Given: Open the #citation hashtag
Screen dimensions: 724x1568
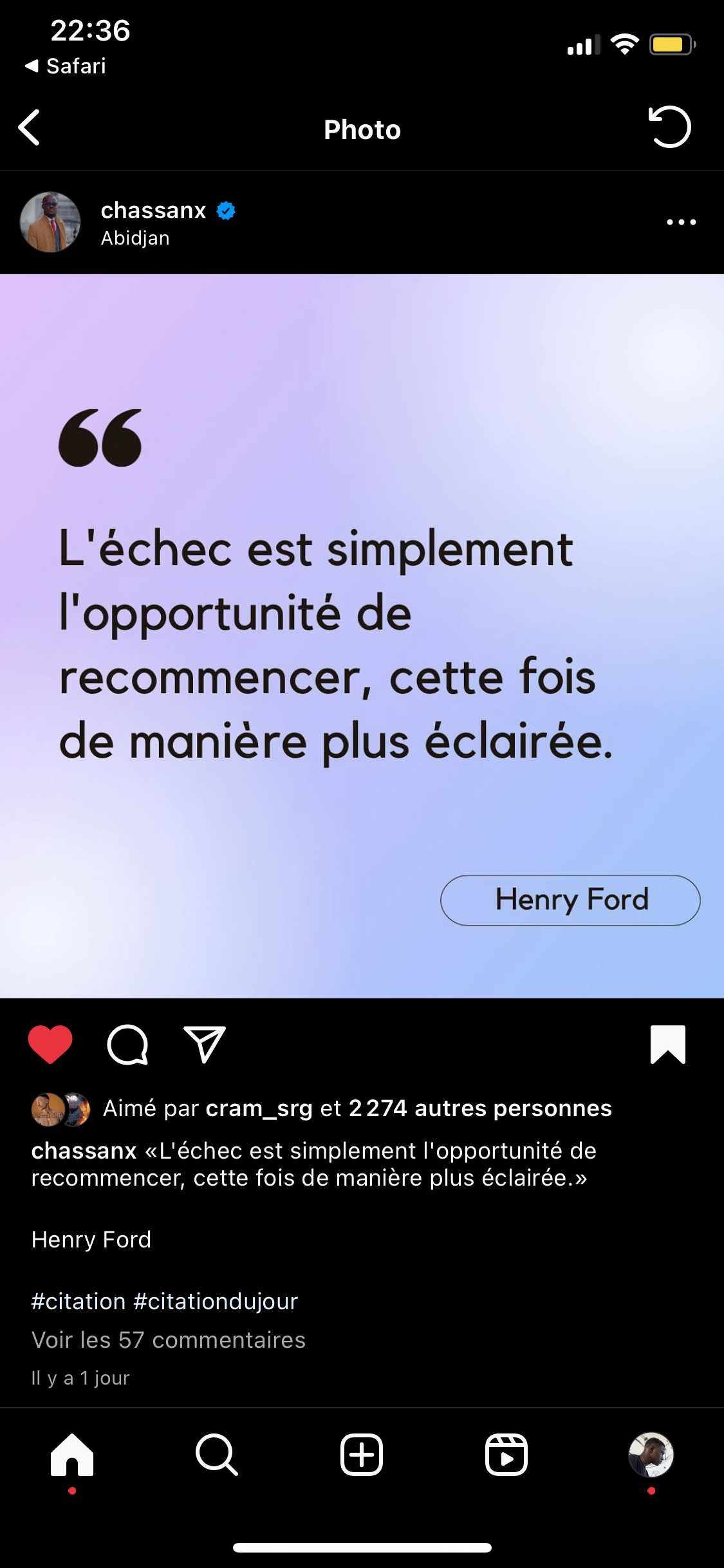Looking at the screenshot, I should 79,1302.
